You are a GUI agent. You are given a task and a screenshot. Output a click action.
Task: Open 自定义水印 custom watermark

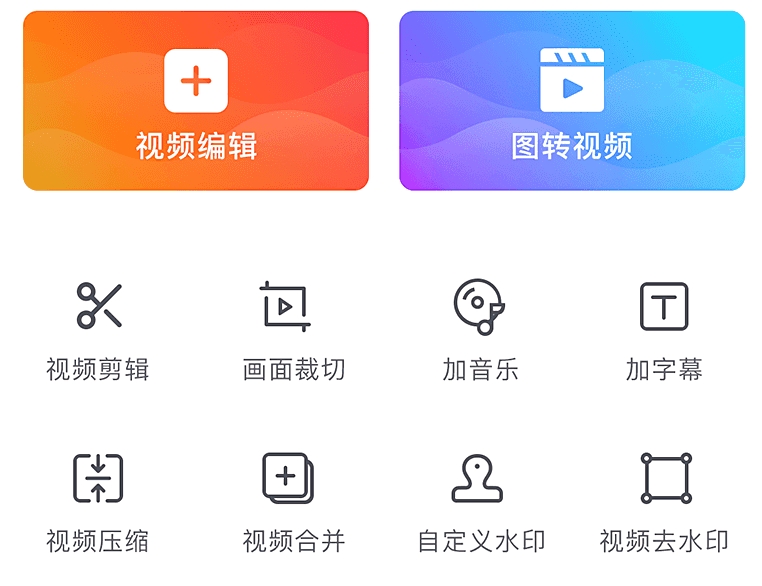pos(477,479)
